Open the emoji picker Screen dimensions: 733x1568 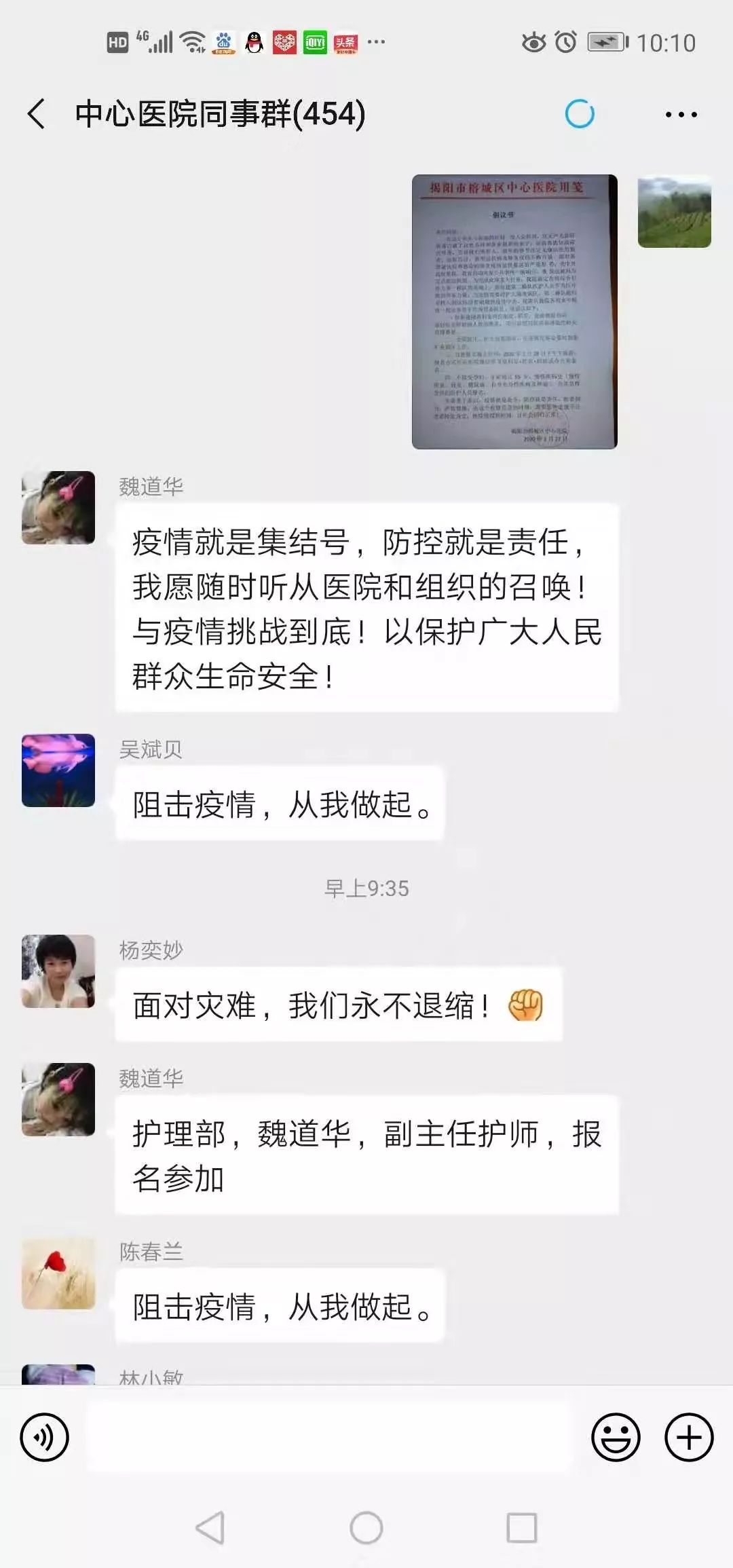pos(616,1437)
